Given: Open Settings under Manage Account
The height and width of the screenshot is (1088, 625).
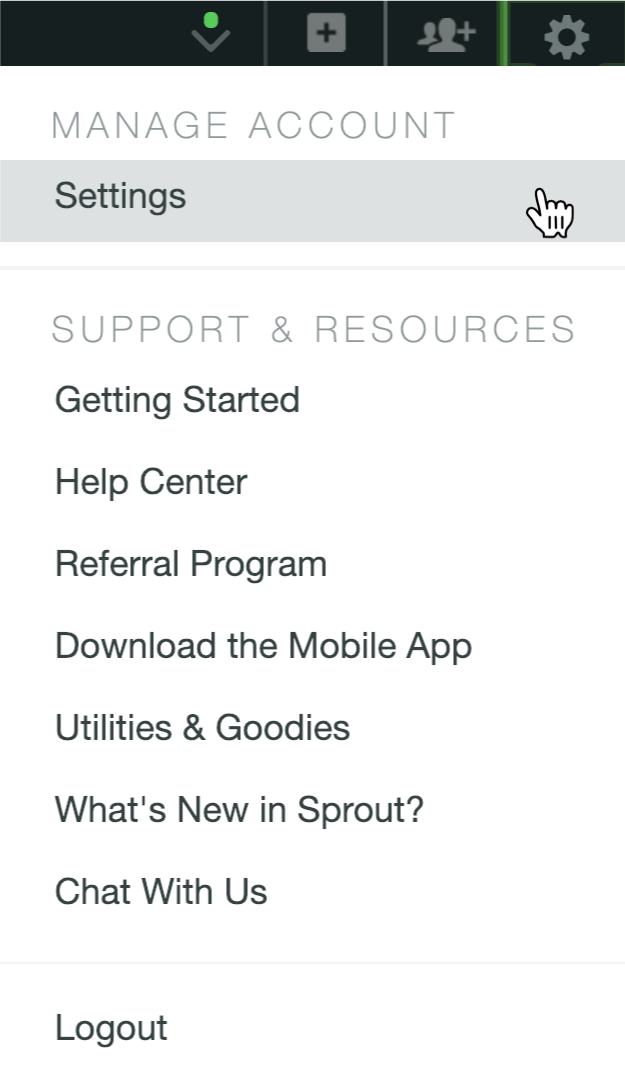Looking at the screenshot, I should [x=312, y=201].
